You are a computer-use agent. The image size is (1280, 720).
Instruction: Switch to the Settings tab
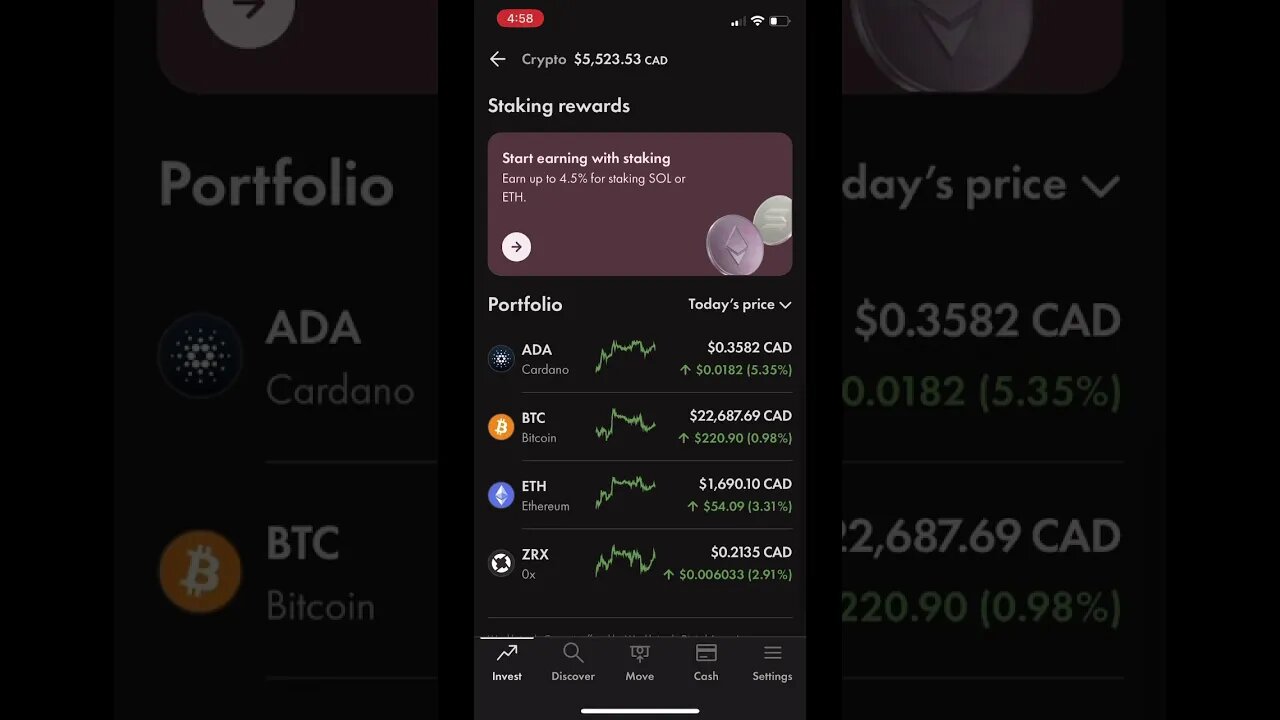tap(772, 662)
